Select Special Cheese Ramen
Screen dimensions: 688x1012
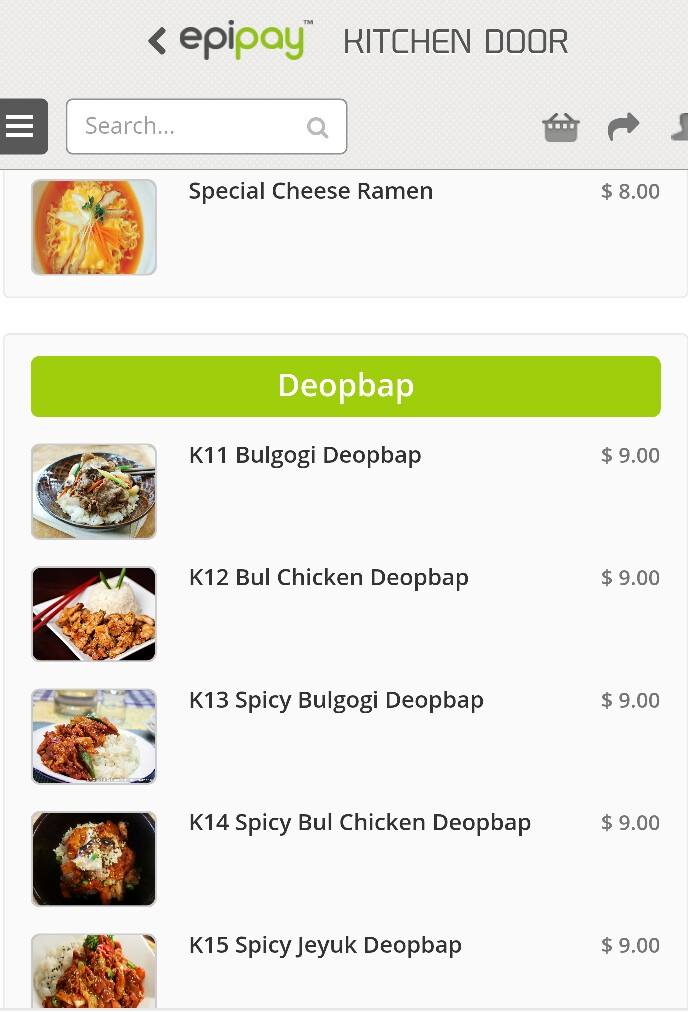(x=310, y=191)
